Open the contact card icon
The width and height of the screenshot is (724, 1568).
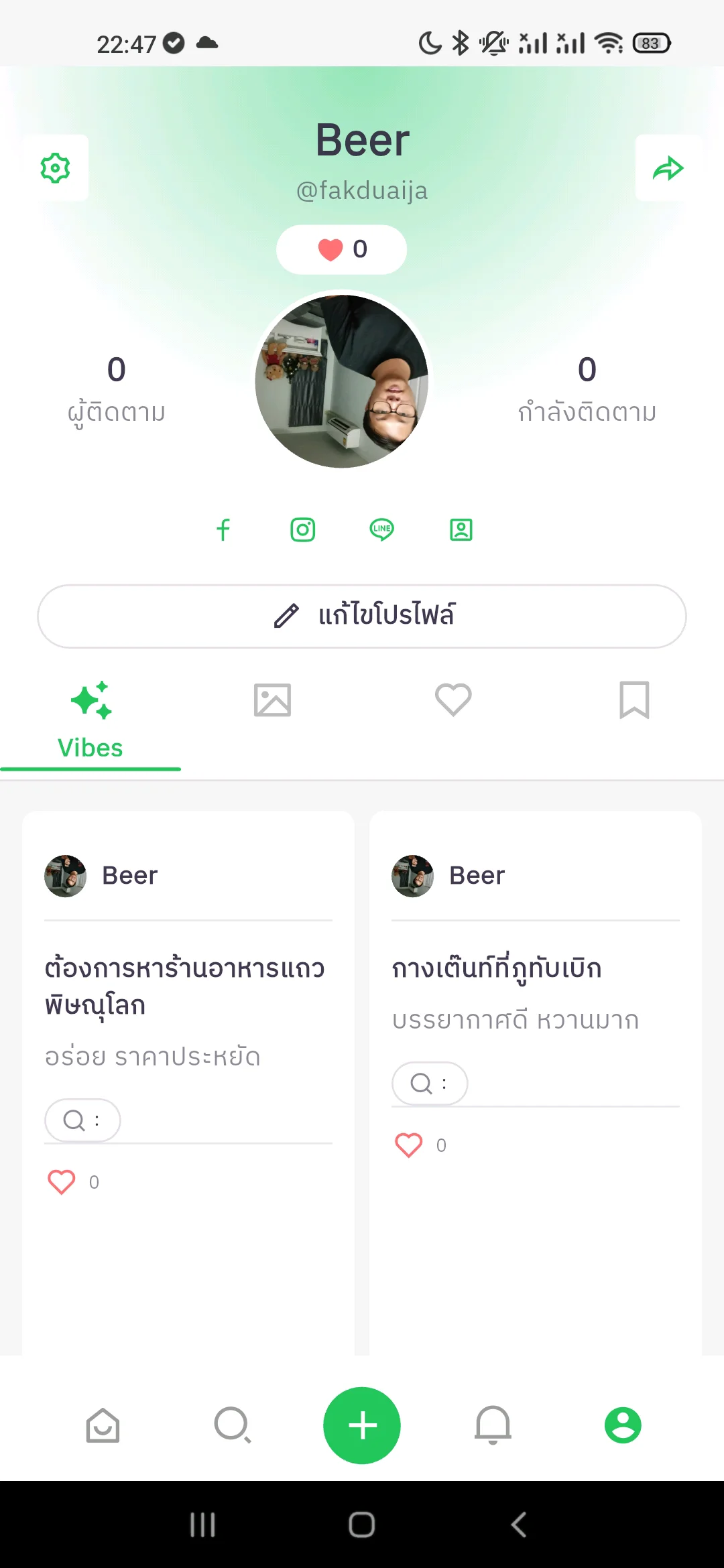(461, 529)
